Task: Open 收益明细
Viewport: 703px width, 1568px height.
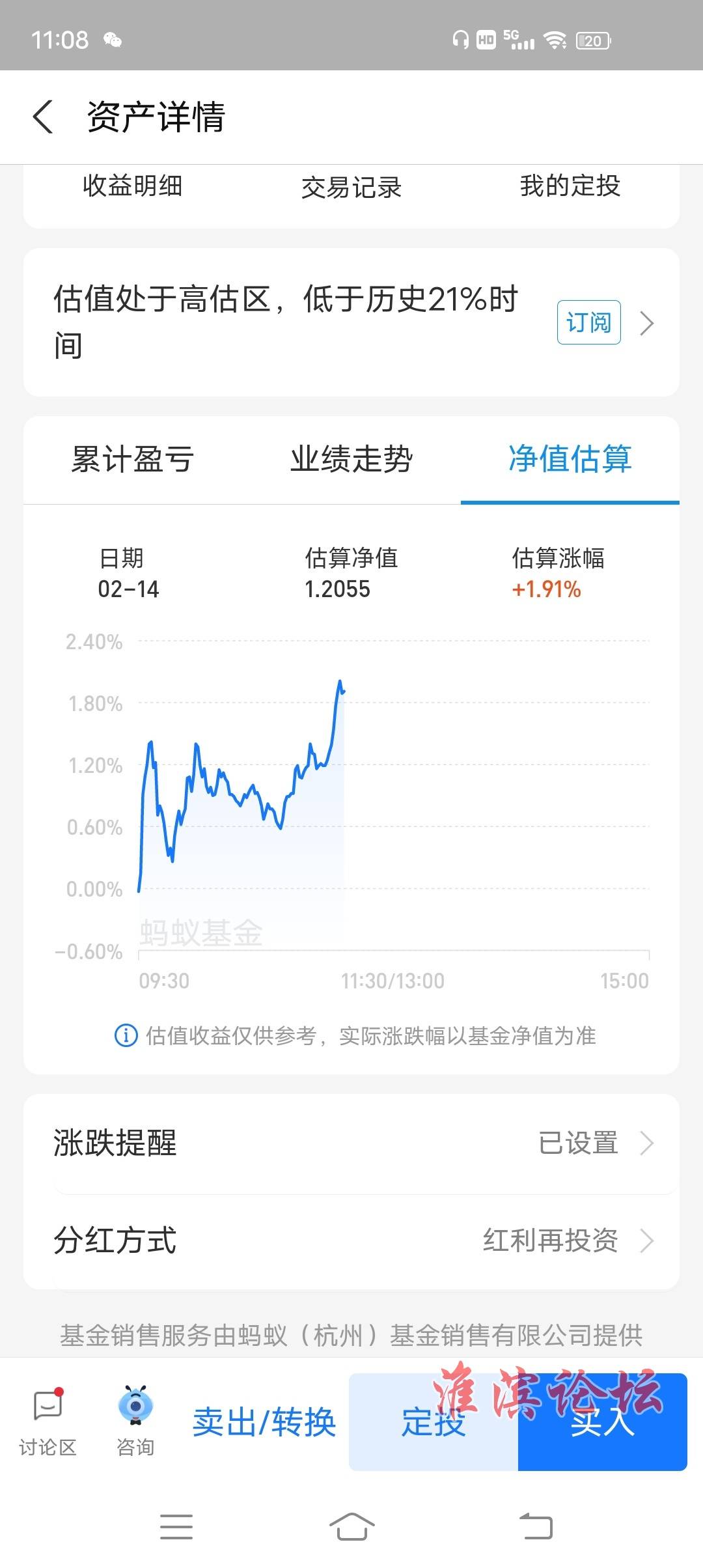Action: [133, 186]
